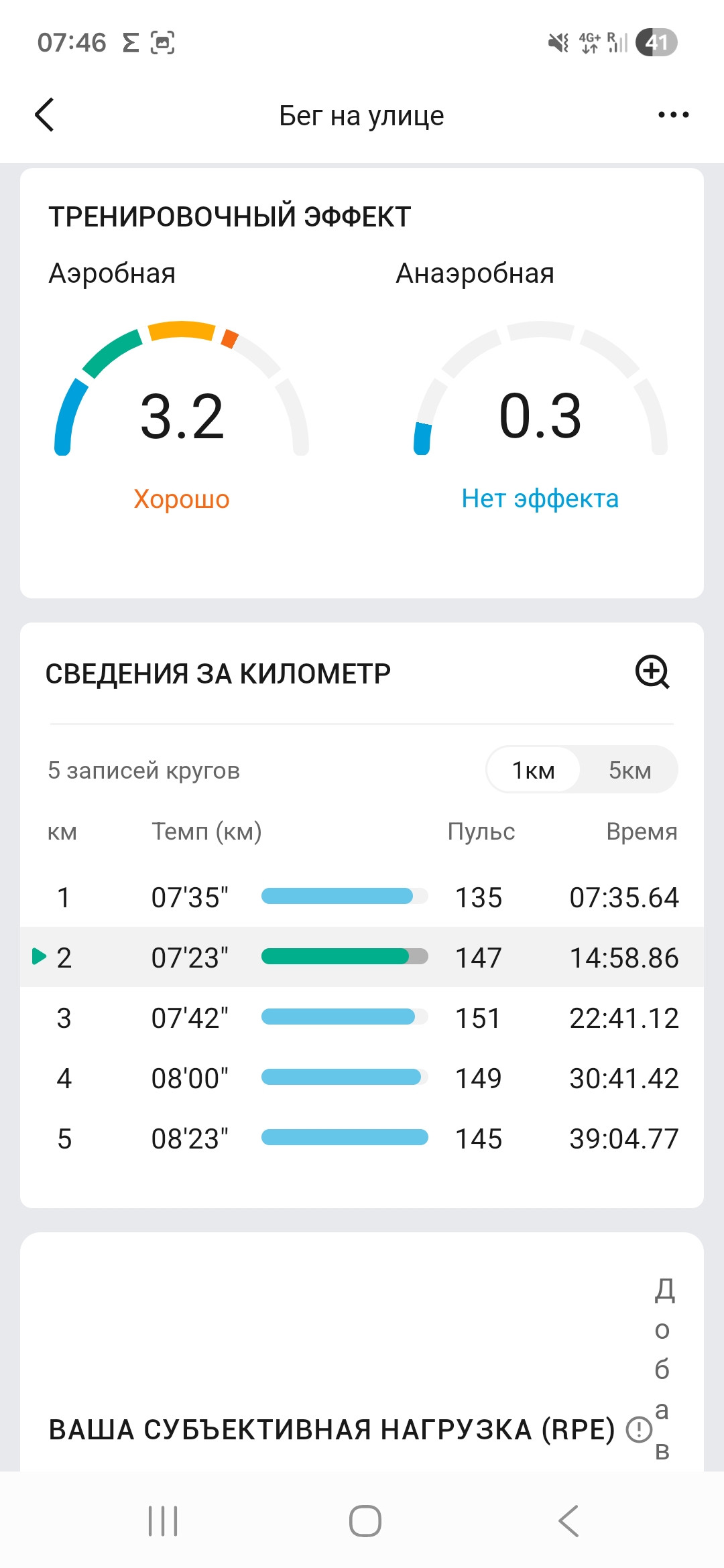Screen dimensions: 724x1568
Task: Tap the system home button
Action: [365, 1520]
